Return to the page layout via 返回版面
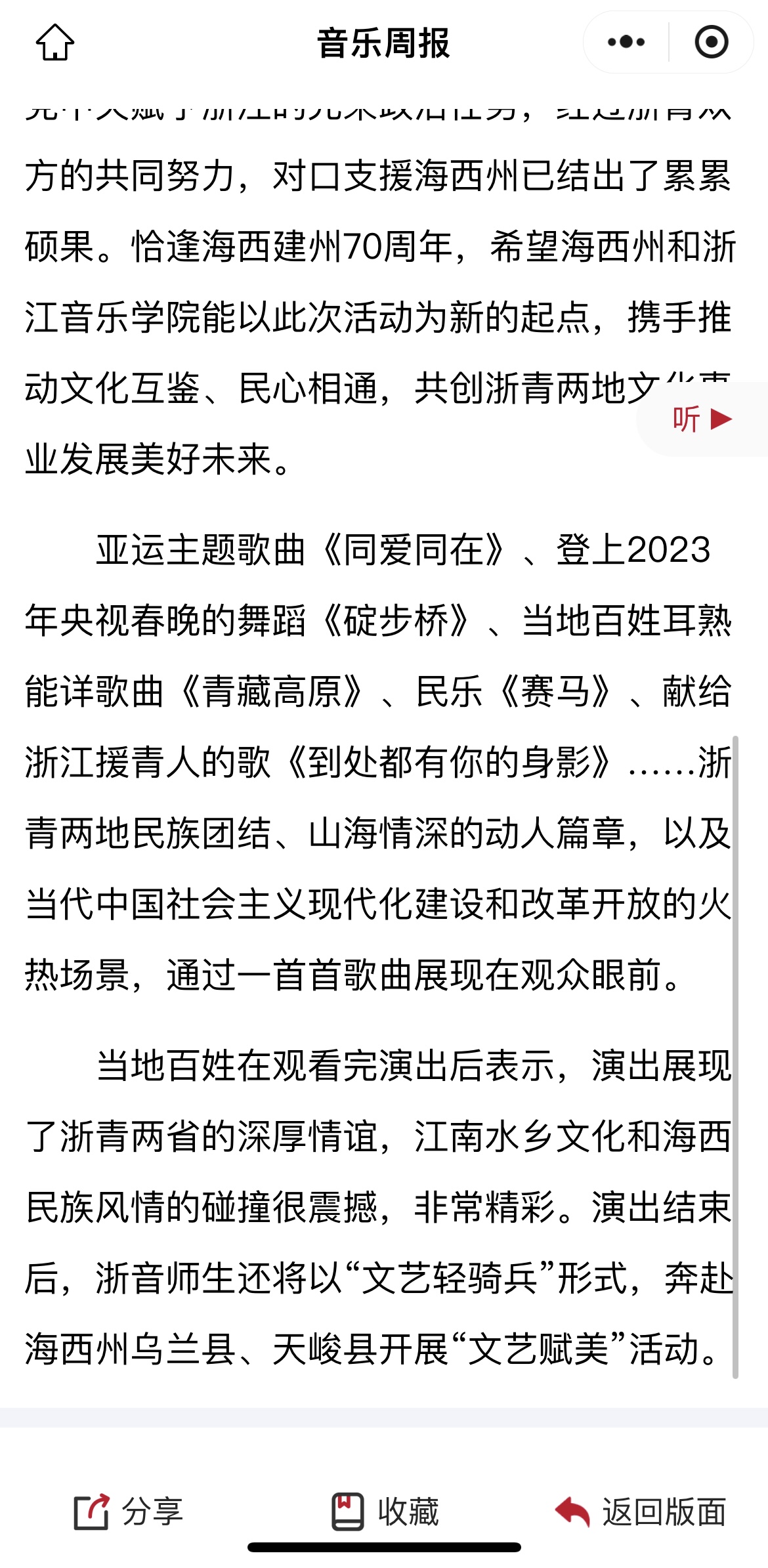Viewport: 768px width, 1568px height. (641, 1512)
